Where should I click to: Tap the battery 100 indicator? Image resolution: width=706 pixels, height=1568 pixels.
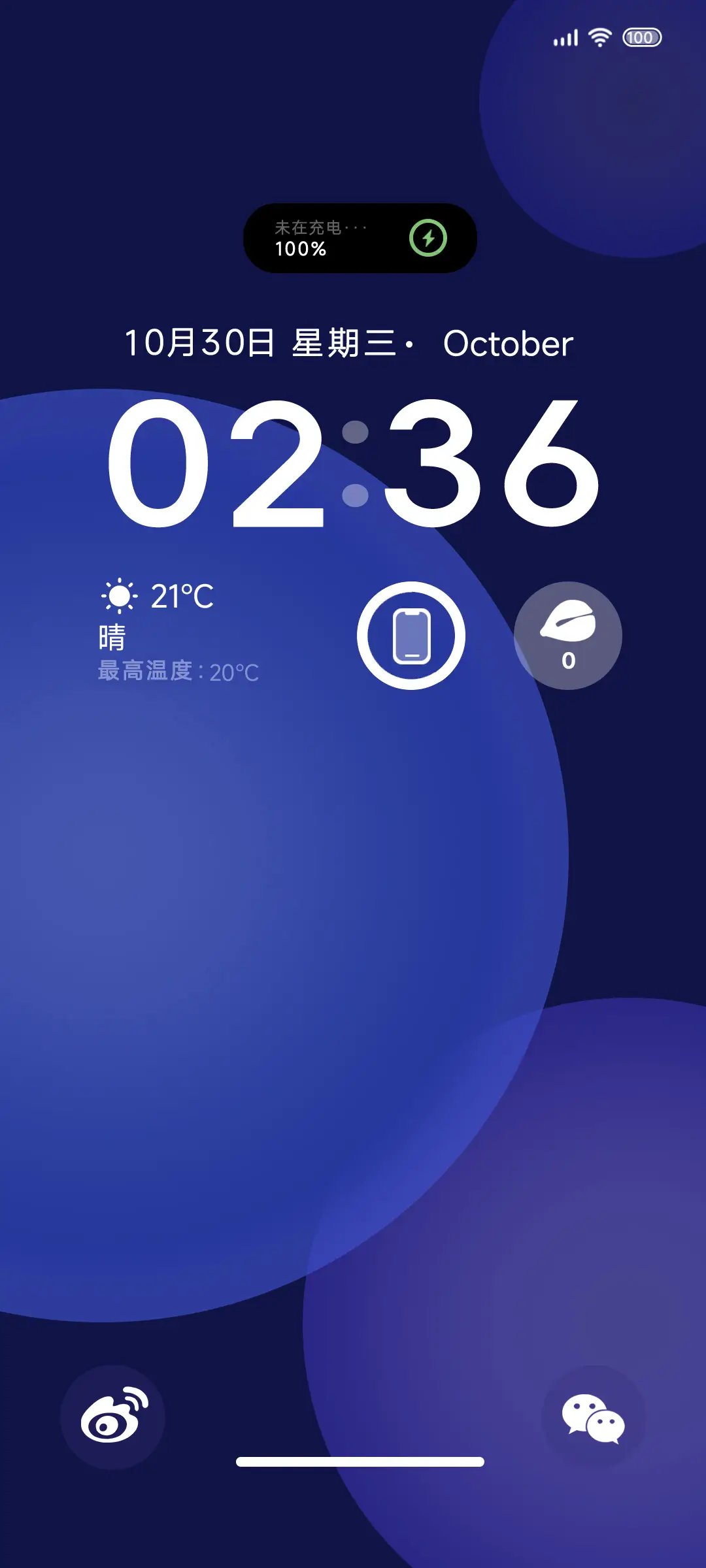point(641,38)
